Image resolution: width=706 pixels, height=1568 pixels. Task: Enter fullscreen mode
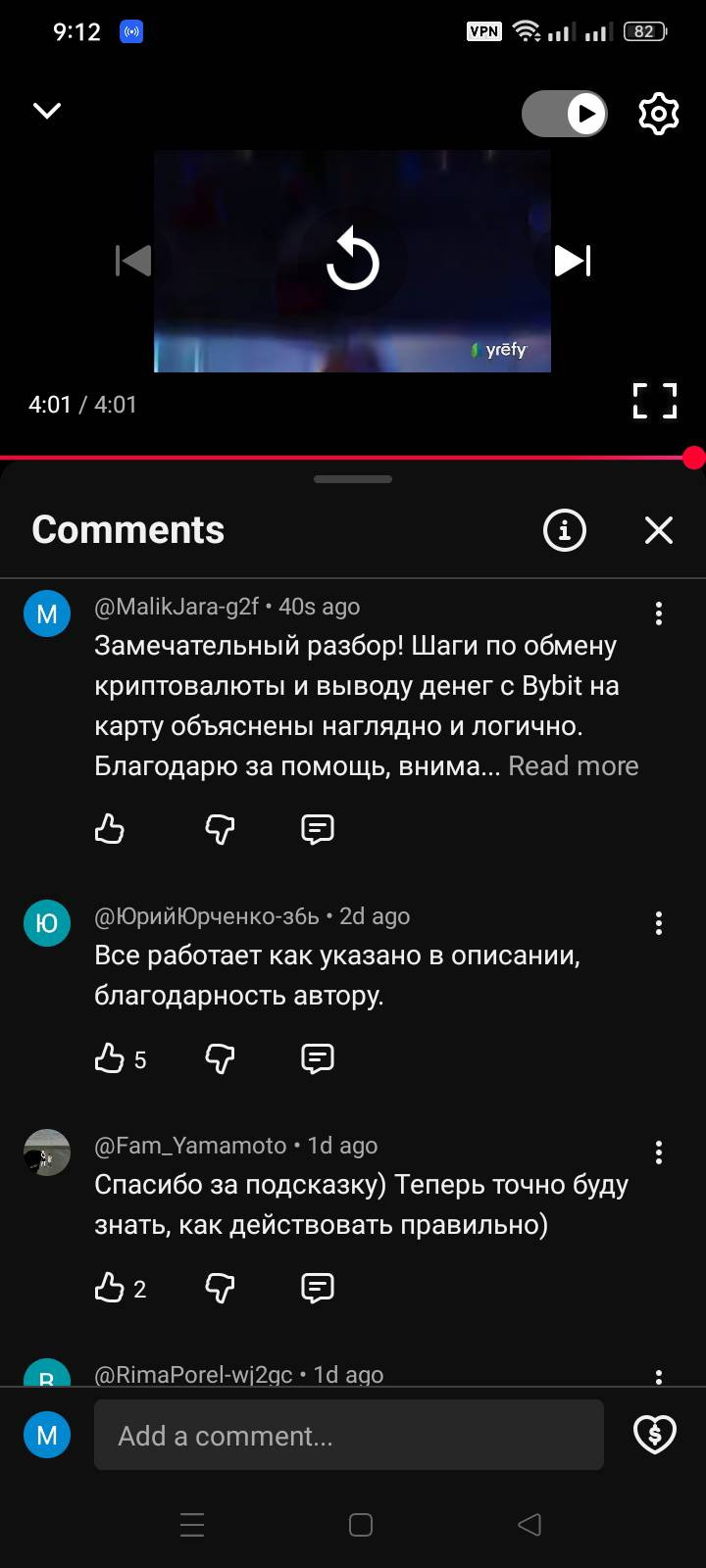655,400
